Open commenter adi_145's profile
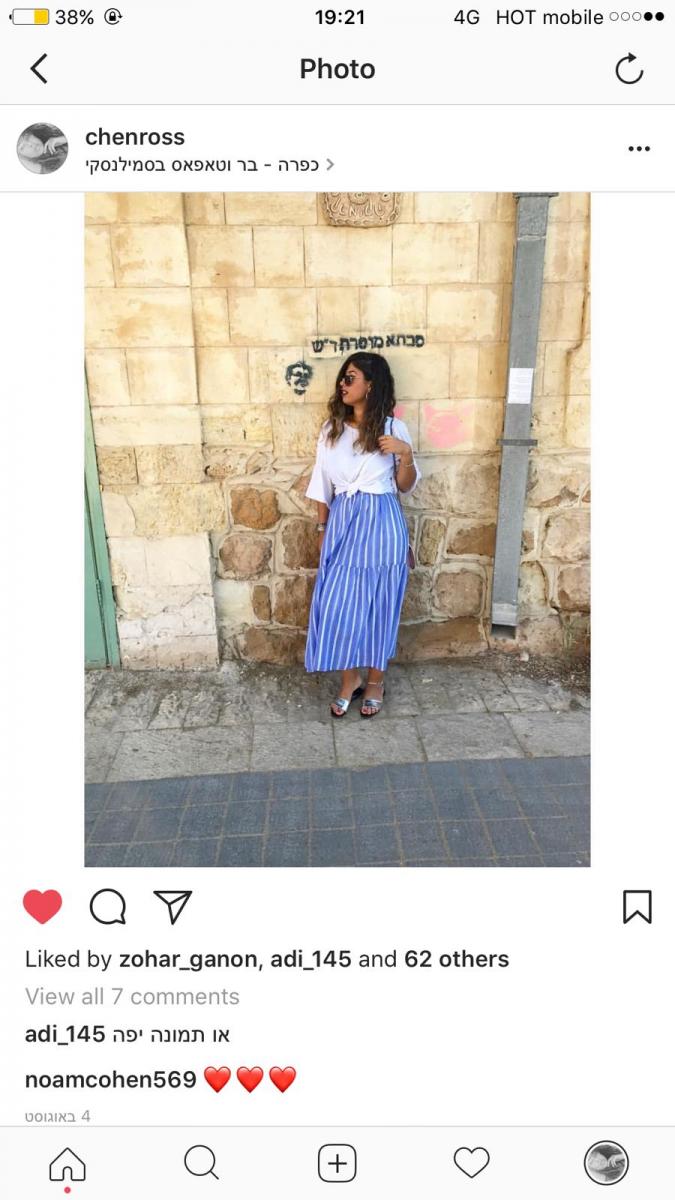Screen dimensions: 675x1200 (x=65, y=1034)
